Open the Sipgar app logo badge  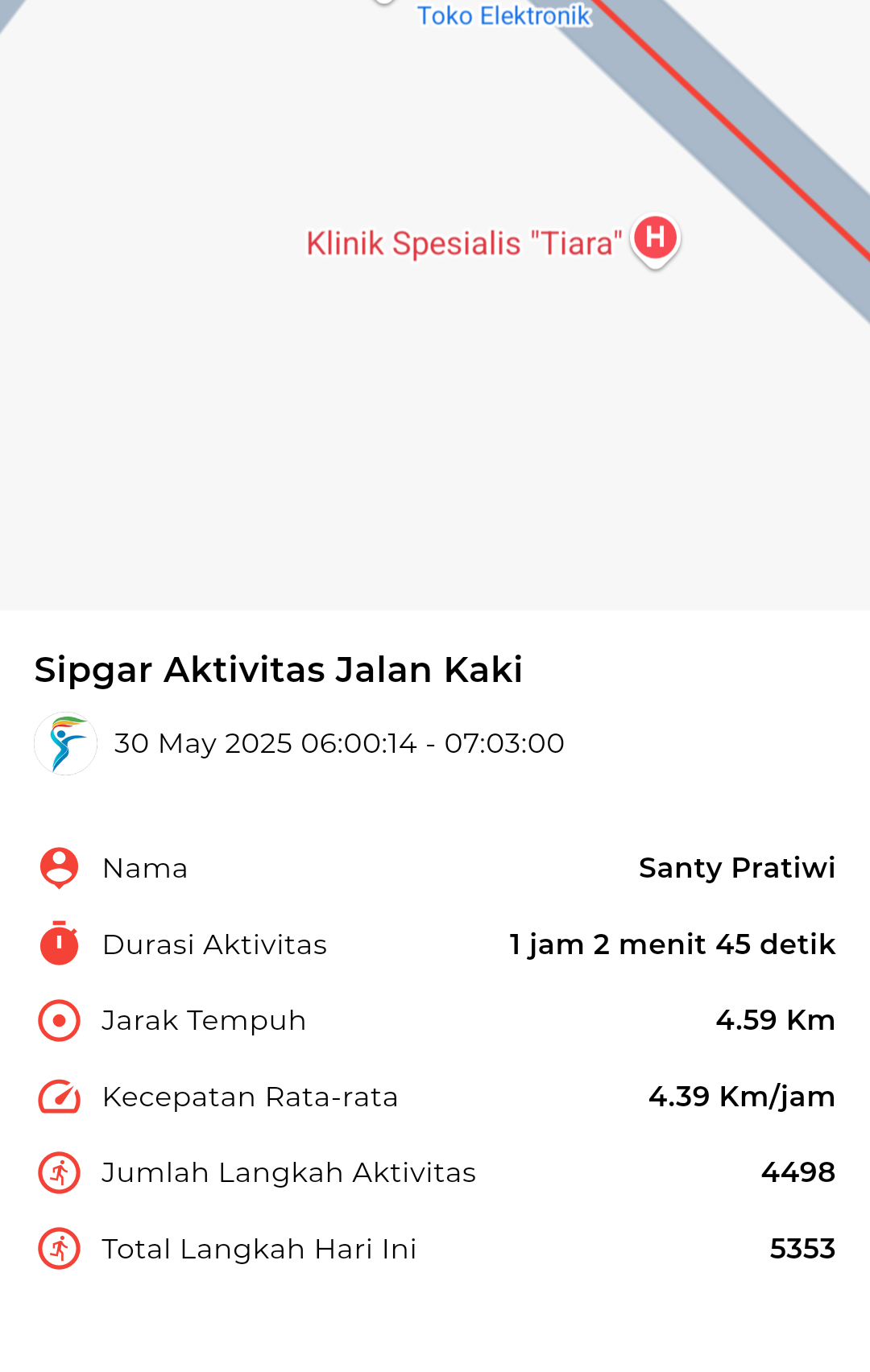point(65,742)
